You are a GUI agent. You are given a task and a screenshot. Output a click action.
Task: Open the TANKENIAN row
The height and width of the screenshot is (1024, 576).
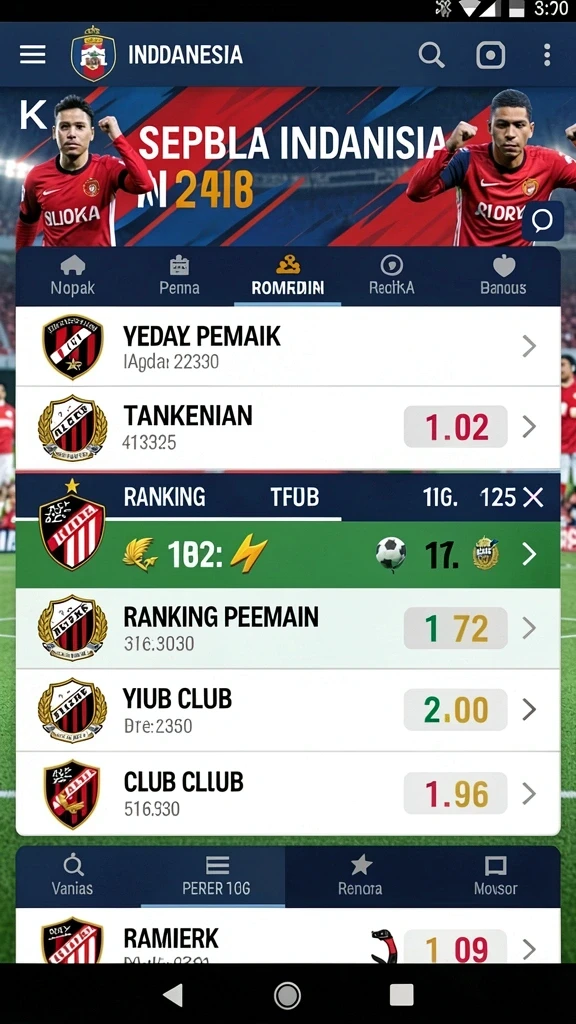click(x=288, y=428)
